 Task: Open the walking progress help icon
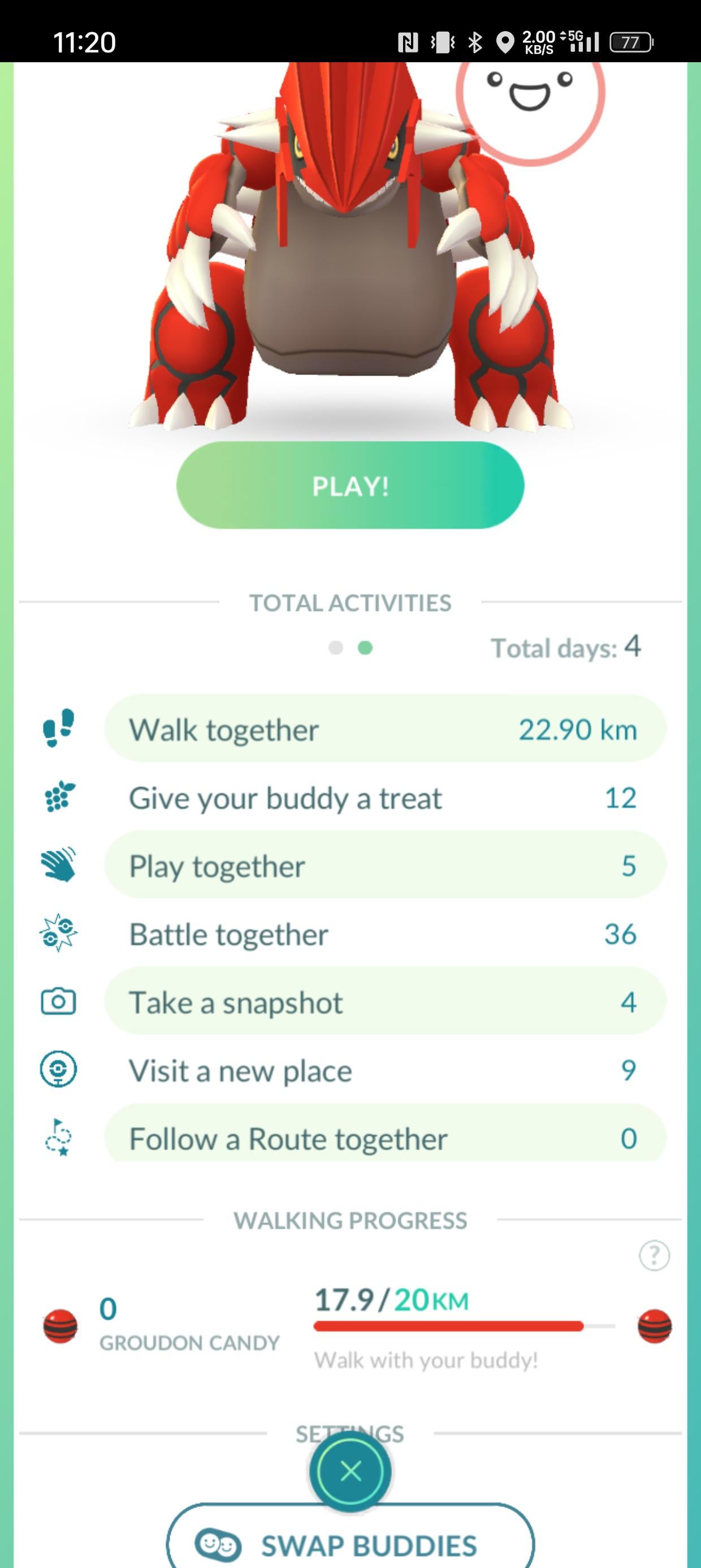click(x=654, y=1255)
